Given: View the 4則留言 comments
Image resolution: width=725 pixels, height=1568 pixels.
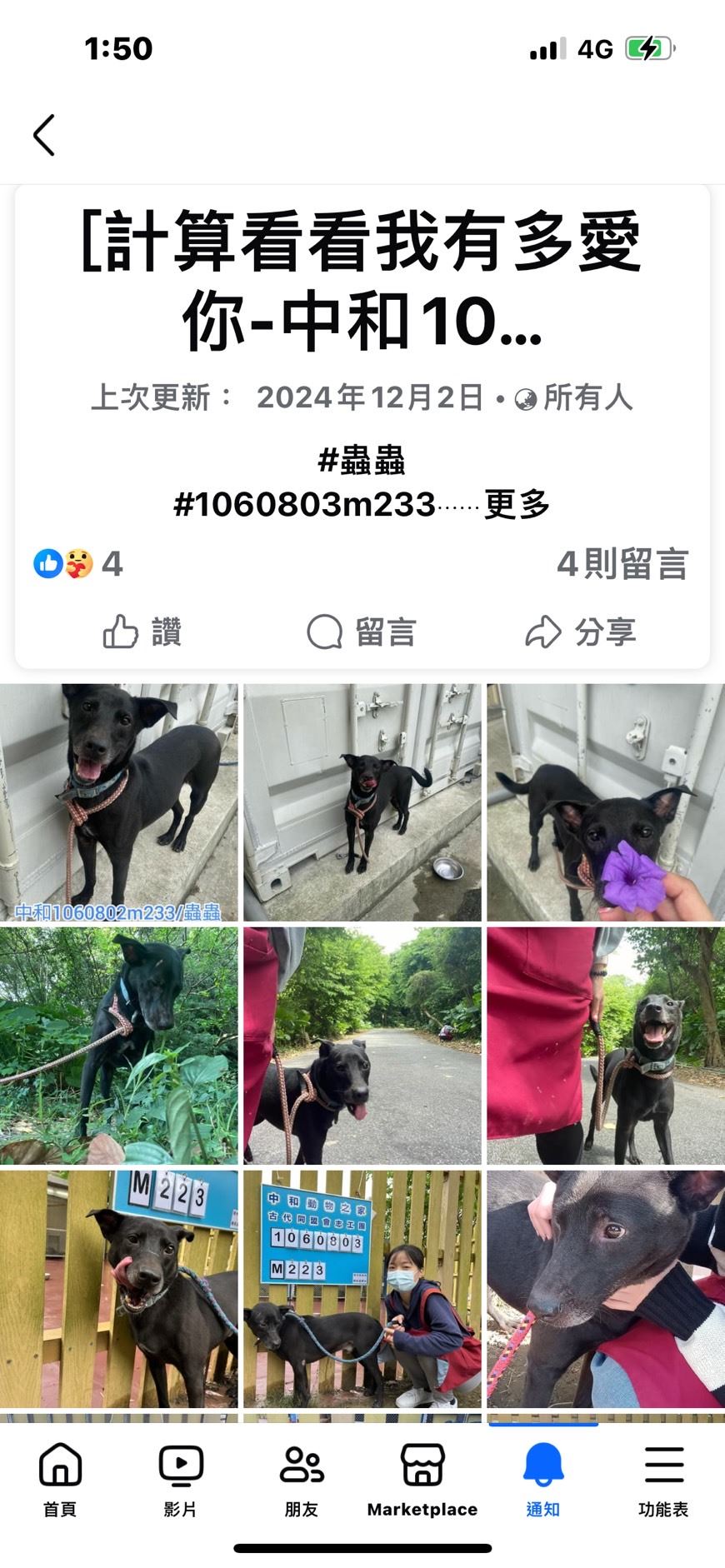Looking at the screenshot, I should [622, 564].
